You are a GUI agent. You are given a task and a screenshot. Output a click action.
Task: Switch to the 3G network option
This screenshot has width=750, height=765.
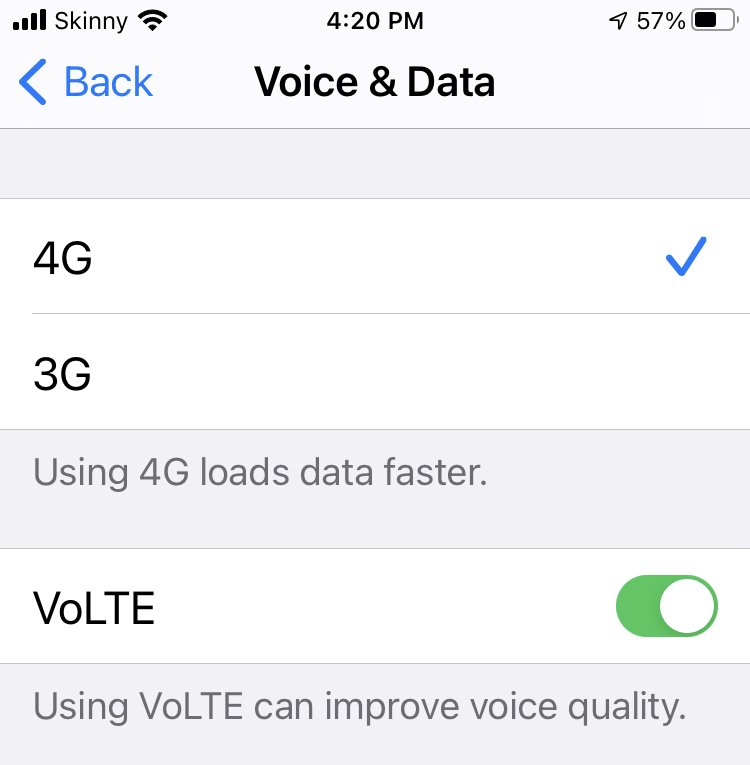click(x=375, y=373)
